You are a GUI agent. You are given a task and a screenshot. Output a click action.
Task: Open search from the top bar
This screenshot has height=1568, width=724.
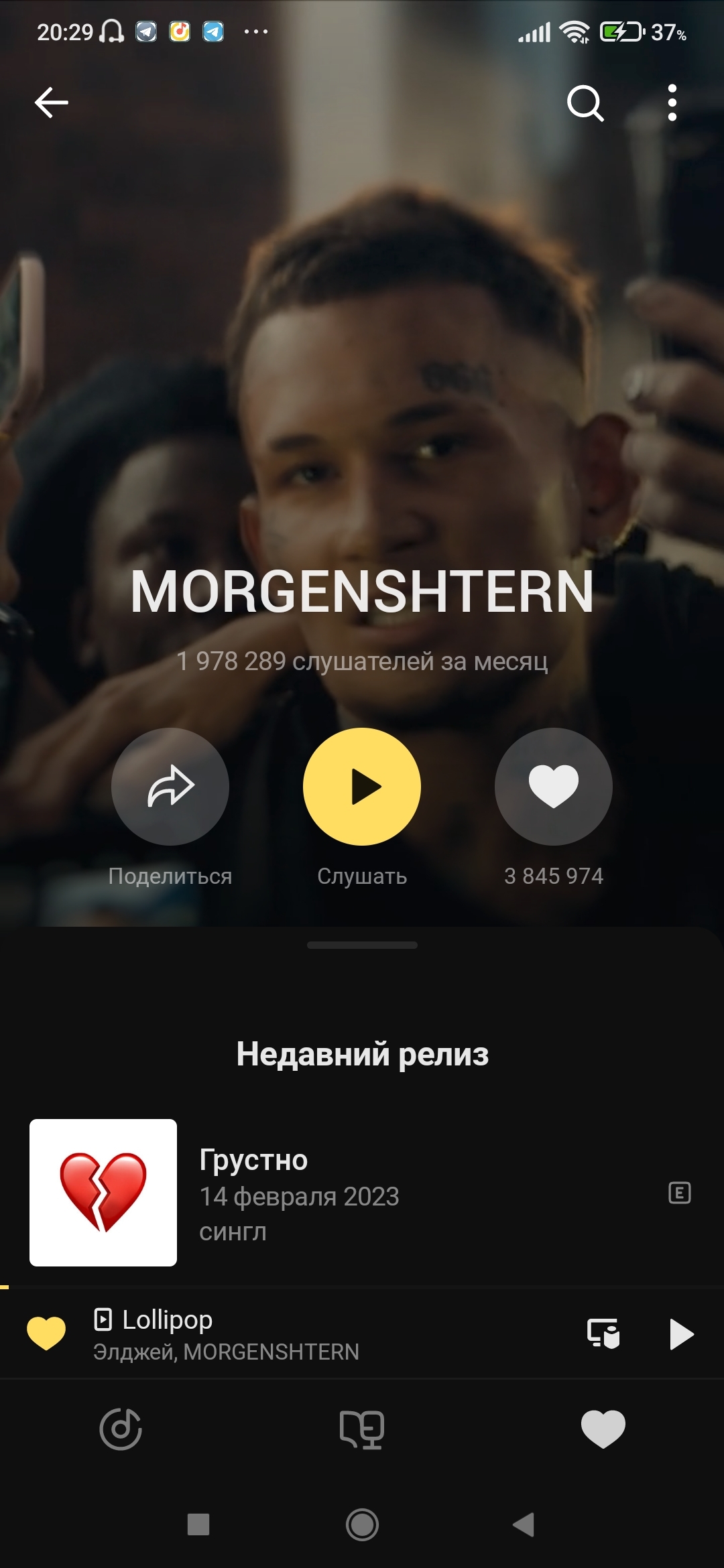click(585, 103)
